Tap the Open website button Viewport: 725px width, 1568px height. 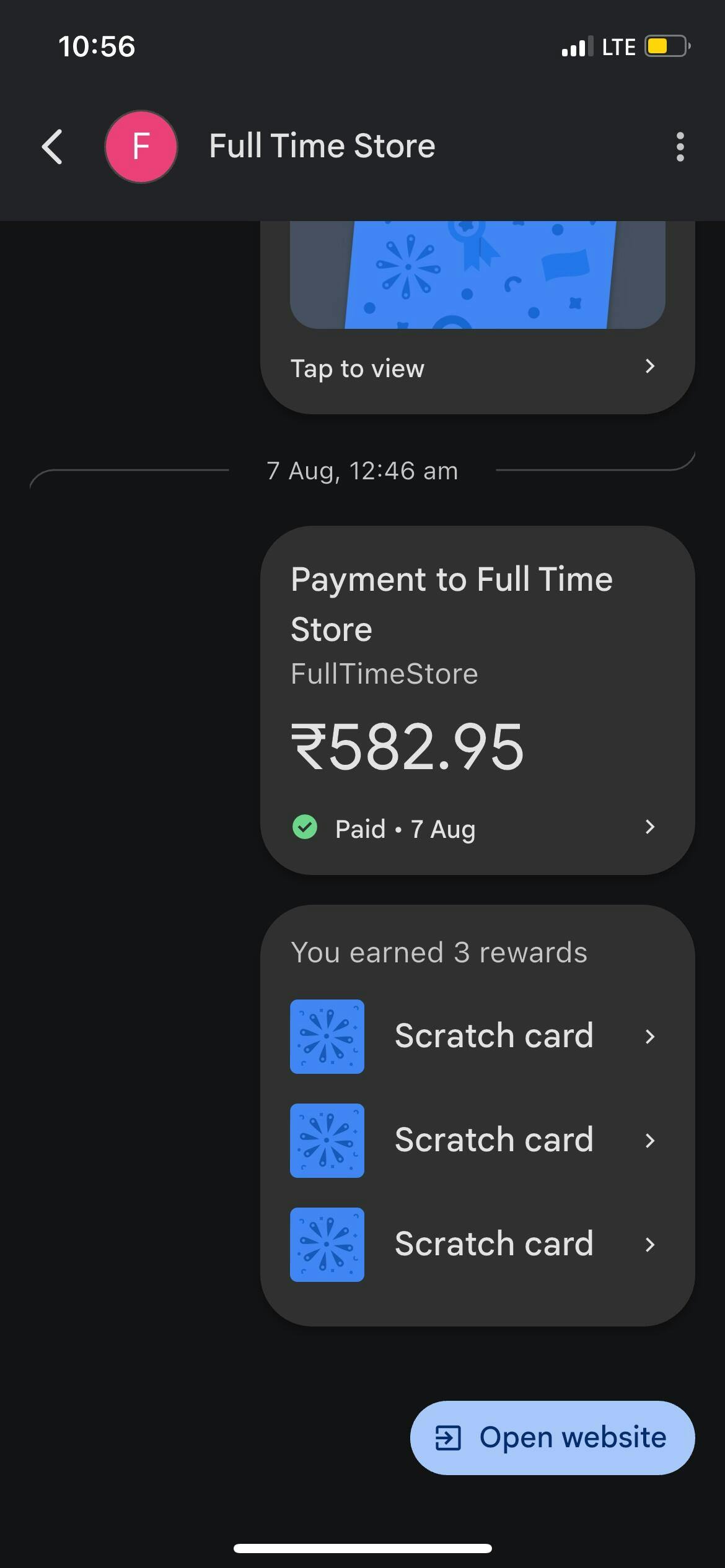[x=552, y=1437]
